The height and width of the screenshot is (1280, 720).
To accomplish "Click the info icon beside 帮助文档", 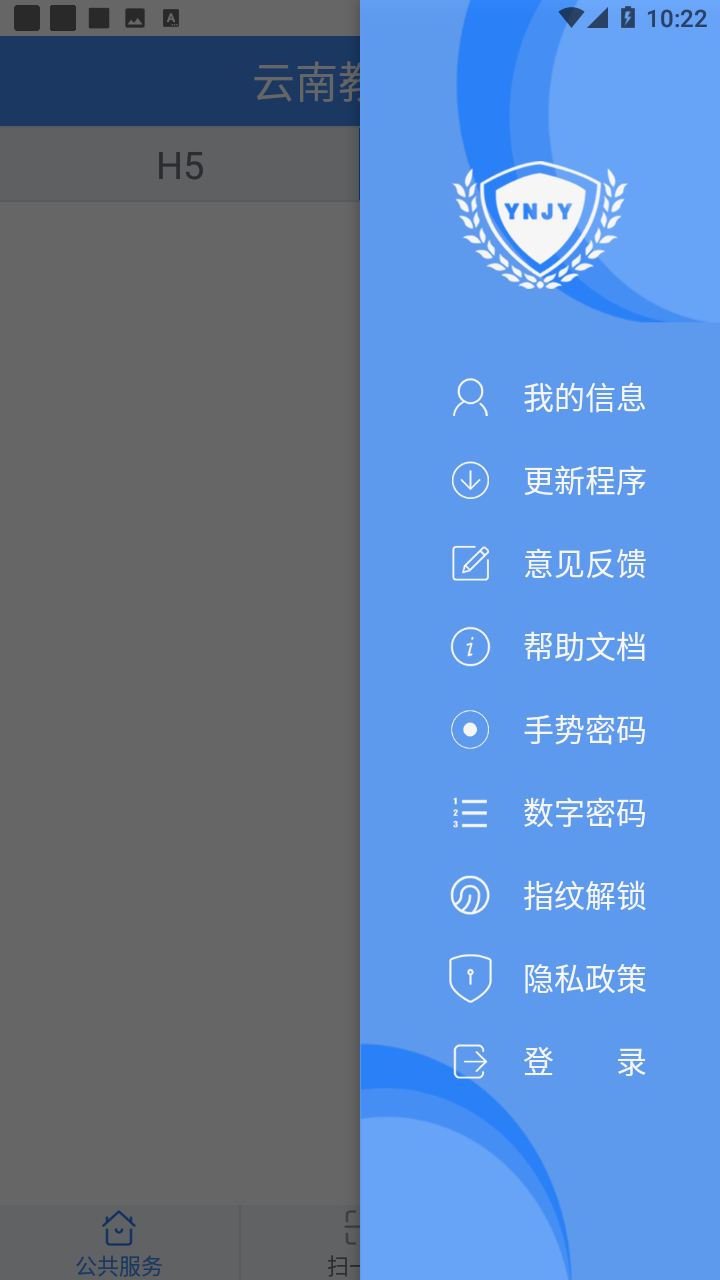I will click(x=470, y=647).
